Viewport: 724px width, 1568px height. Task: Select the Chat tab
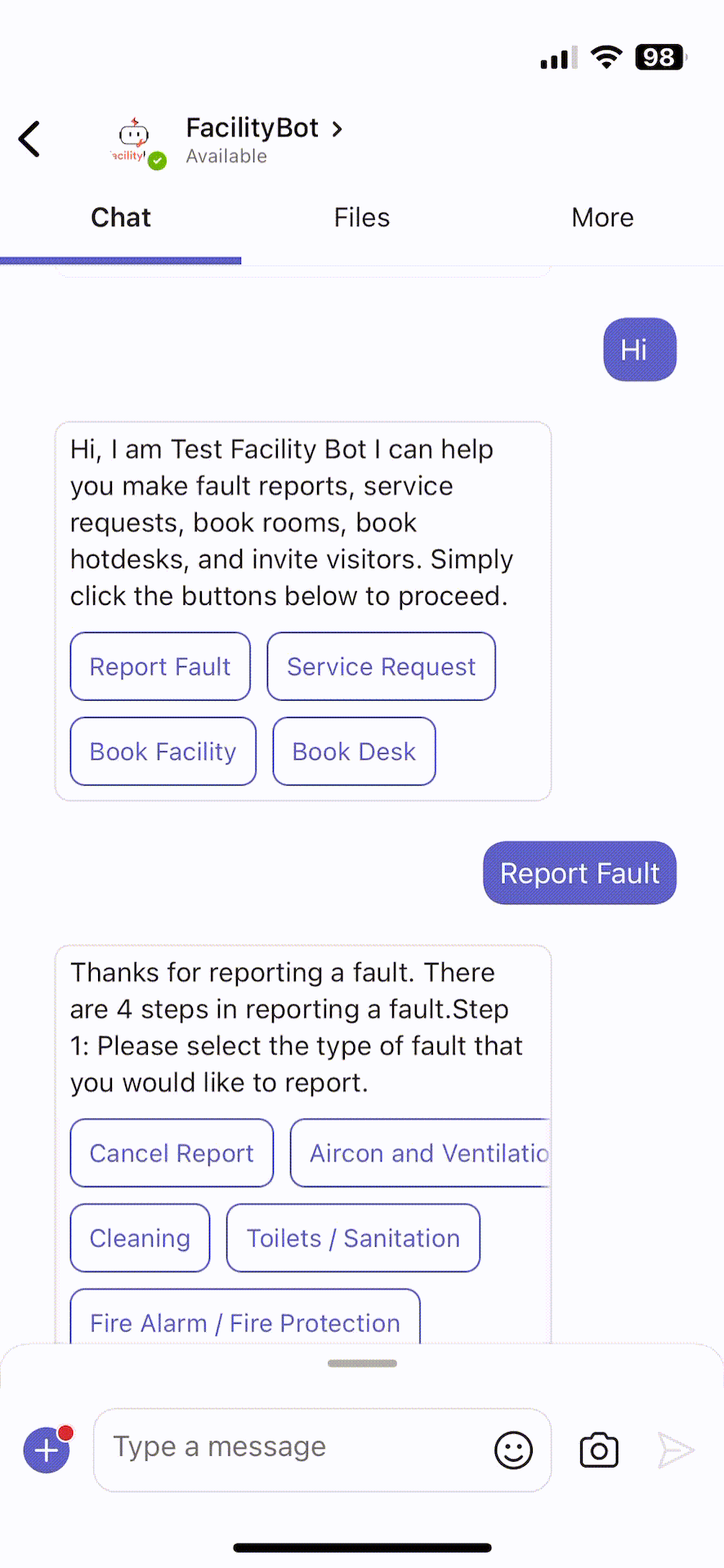(x=121, y=217)
